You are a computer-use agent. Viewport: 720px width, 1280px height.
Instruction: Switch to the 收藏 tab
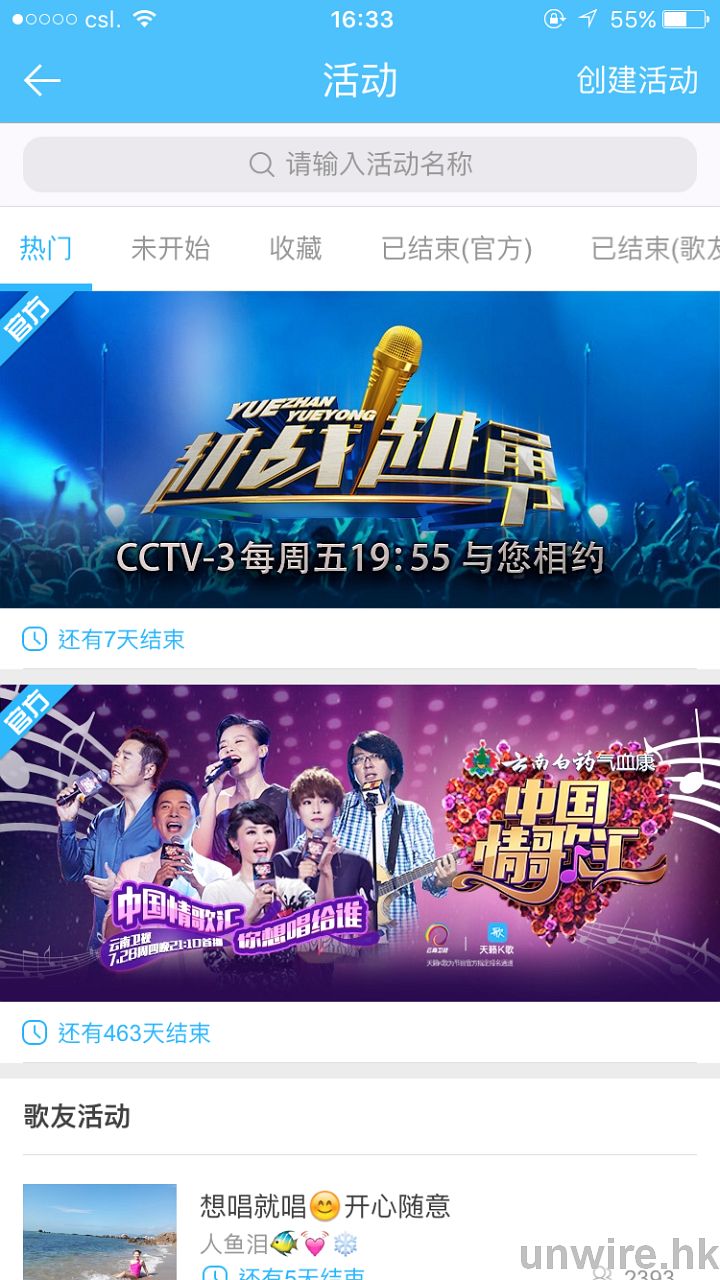click(x=295, y=248)
